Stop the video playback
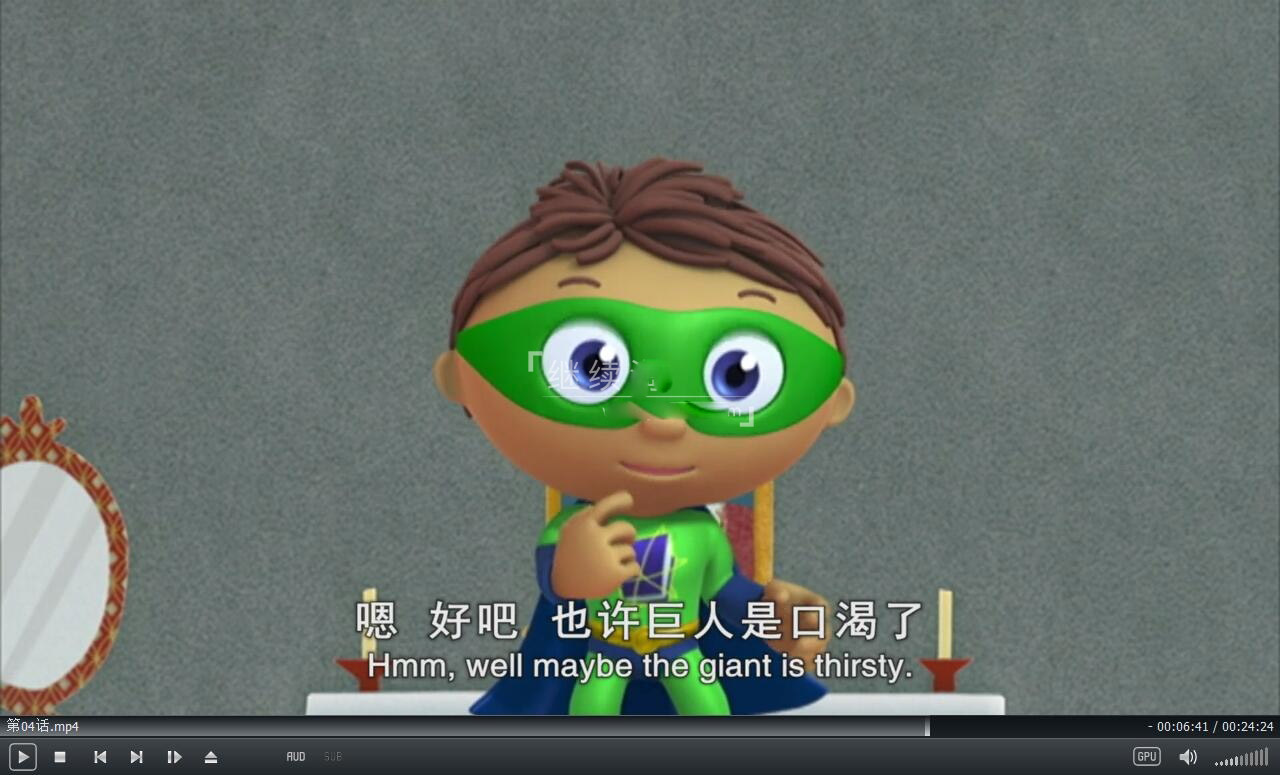This screenshot has width=1280, height=775. (60, 757)
